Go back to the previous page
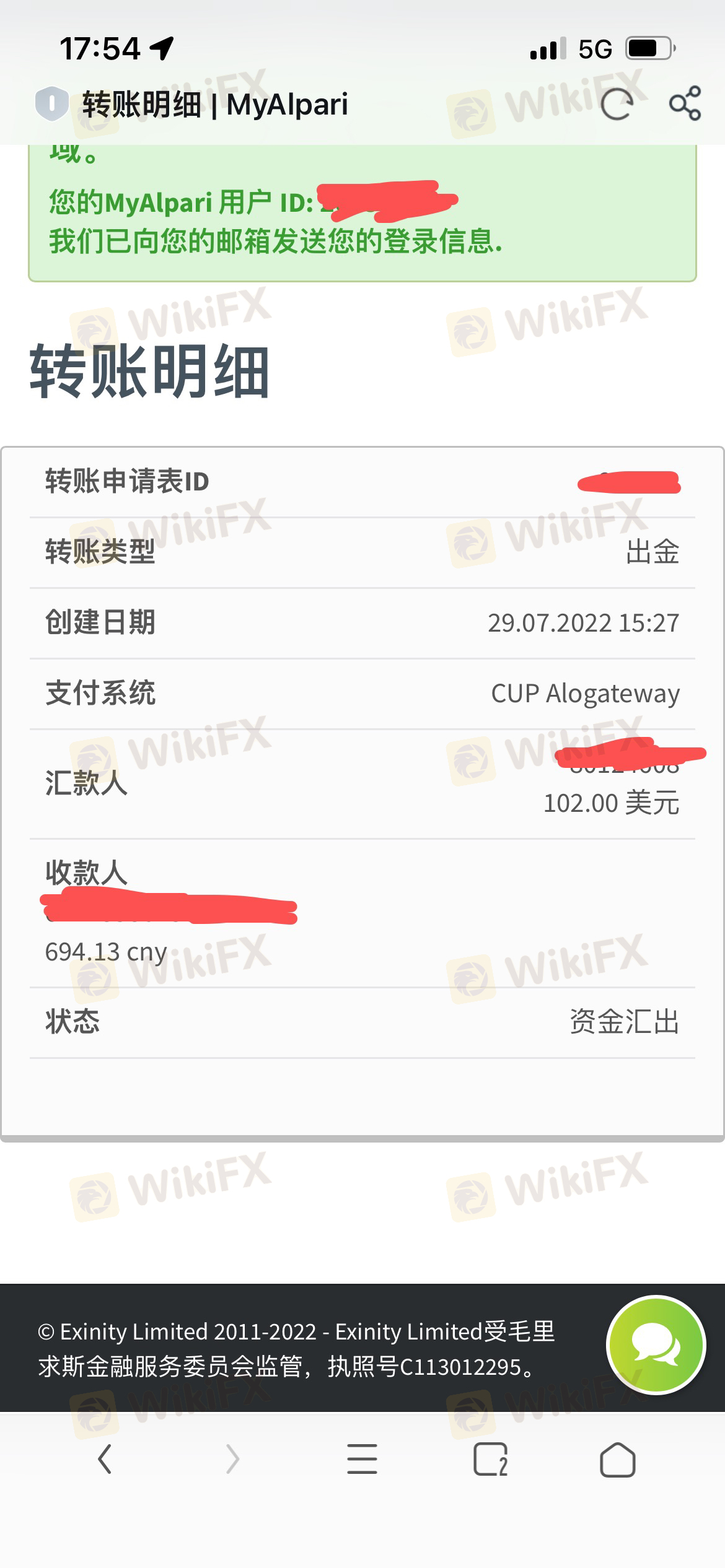Viewport: 725px width, 1568px height. point(105,1459)
